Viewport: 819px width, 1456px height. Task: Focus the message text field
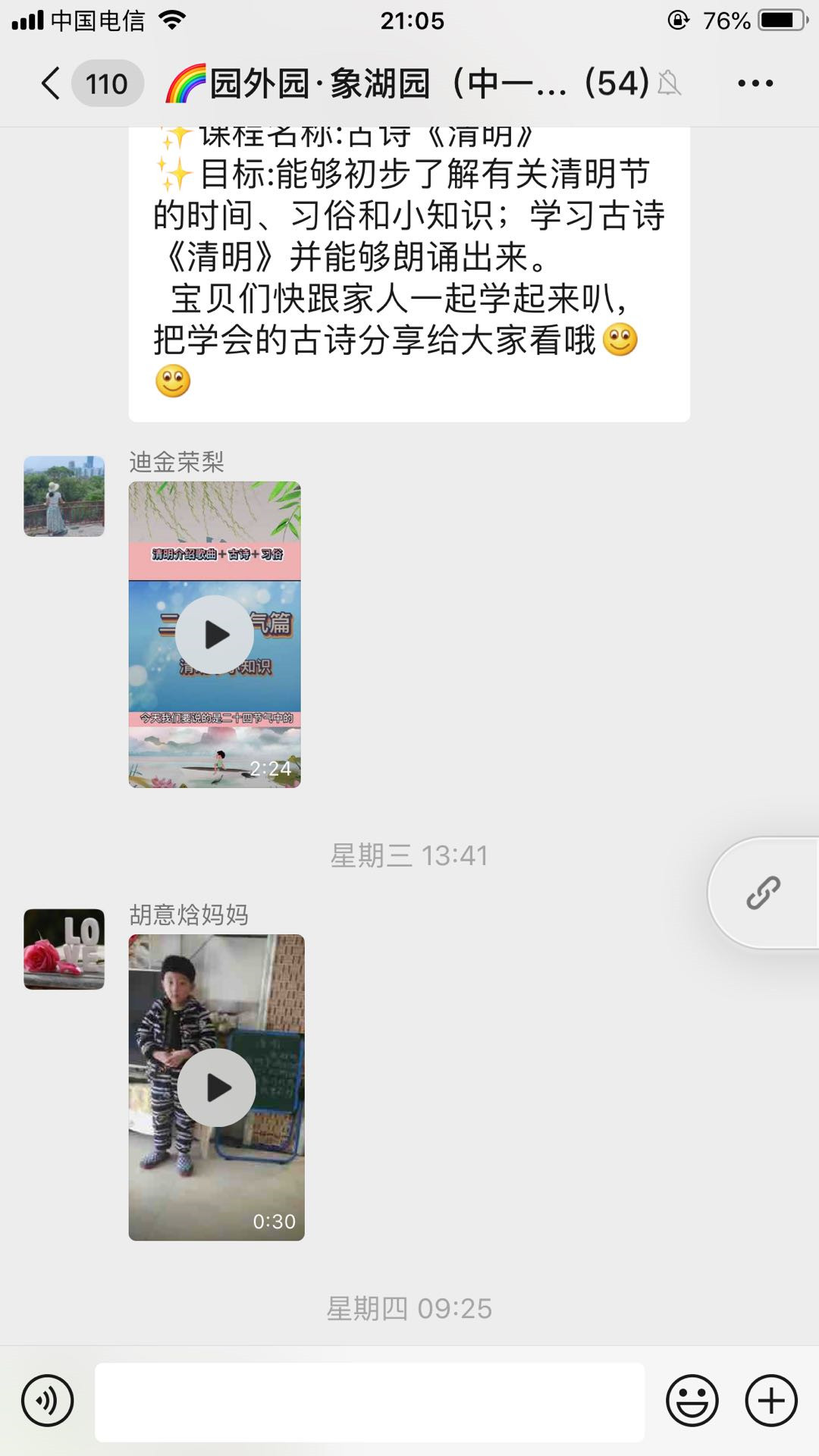pos(370,1402)
